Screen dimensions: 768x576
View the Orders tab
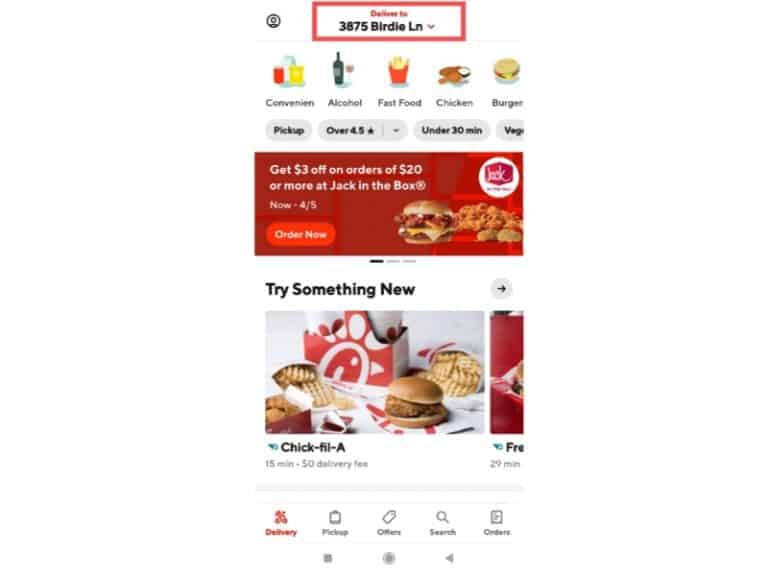point(496,522)
